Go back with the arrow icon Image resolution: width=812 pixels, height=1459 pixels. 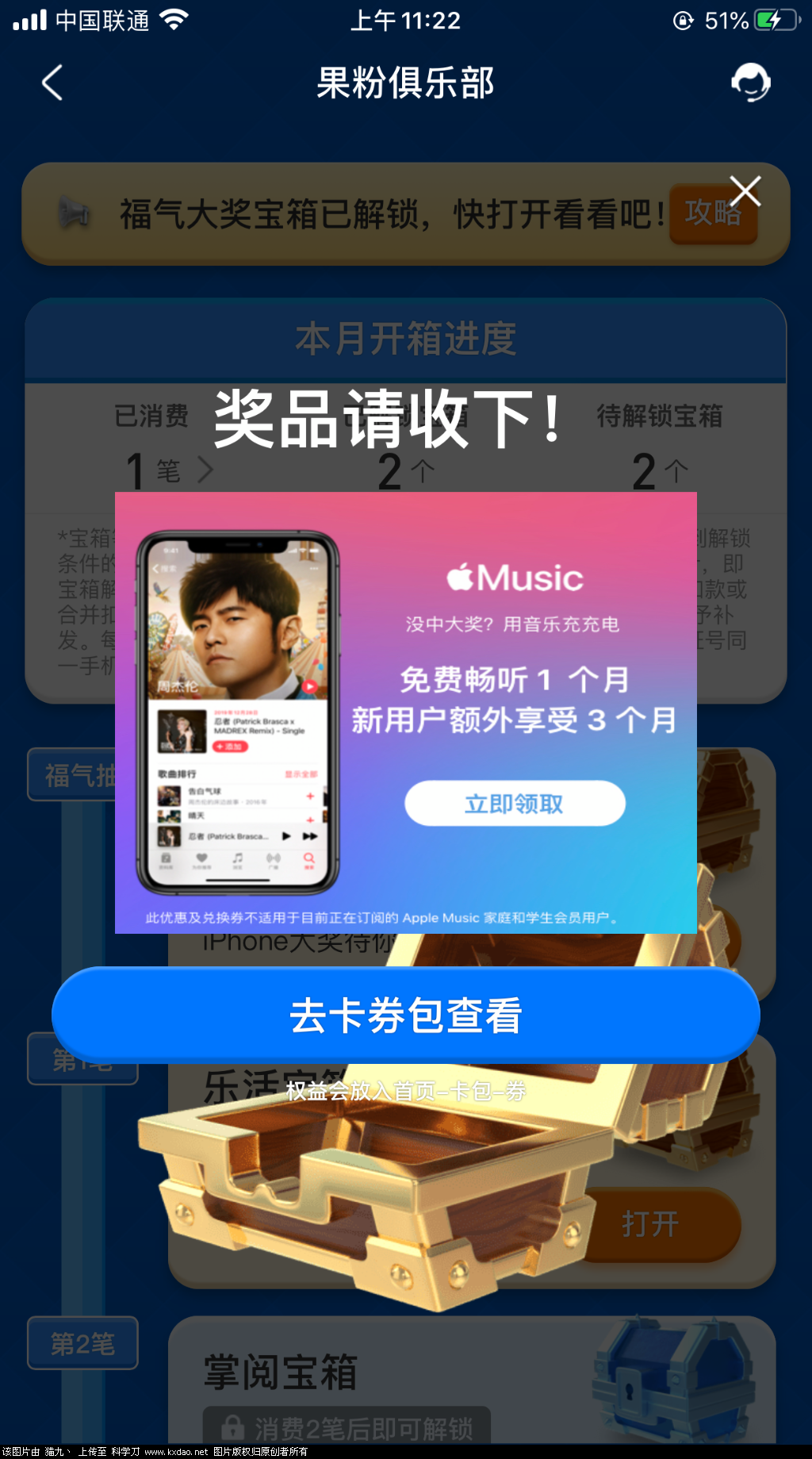pyautogui.click(x=52, y=83)
